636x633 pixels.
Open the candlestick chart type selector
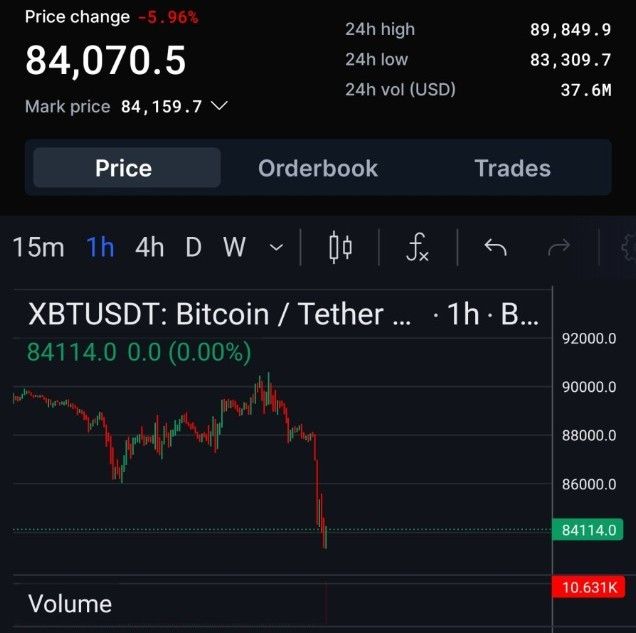tap(340, 248)
